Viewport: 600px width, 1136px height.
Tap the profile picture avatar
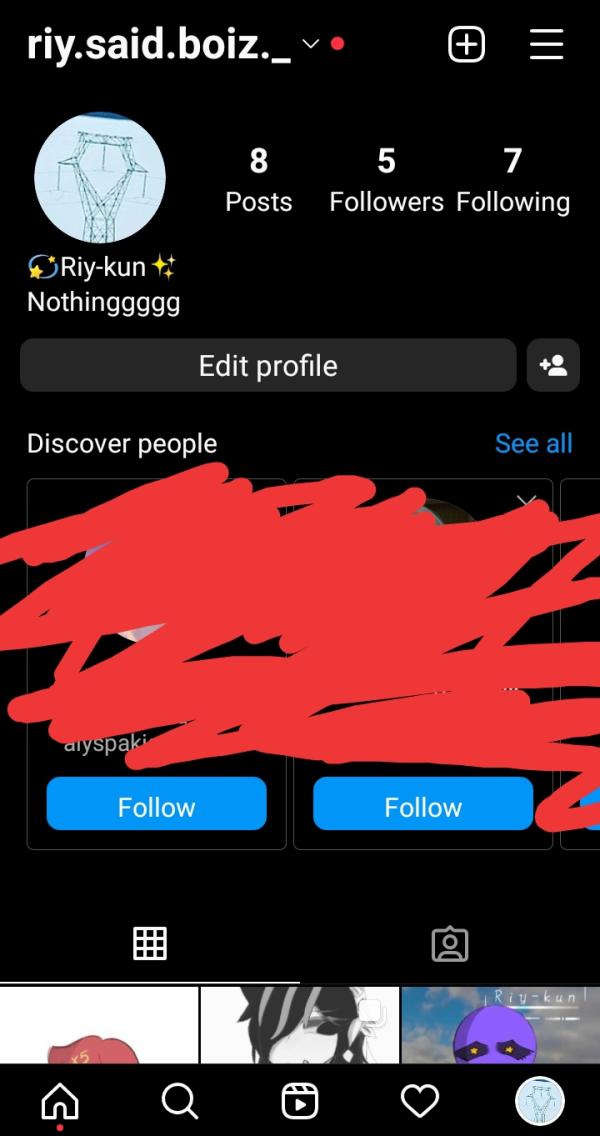[x=100, y=178]
